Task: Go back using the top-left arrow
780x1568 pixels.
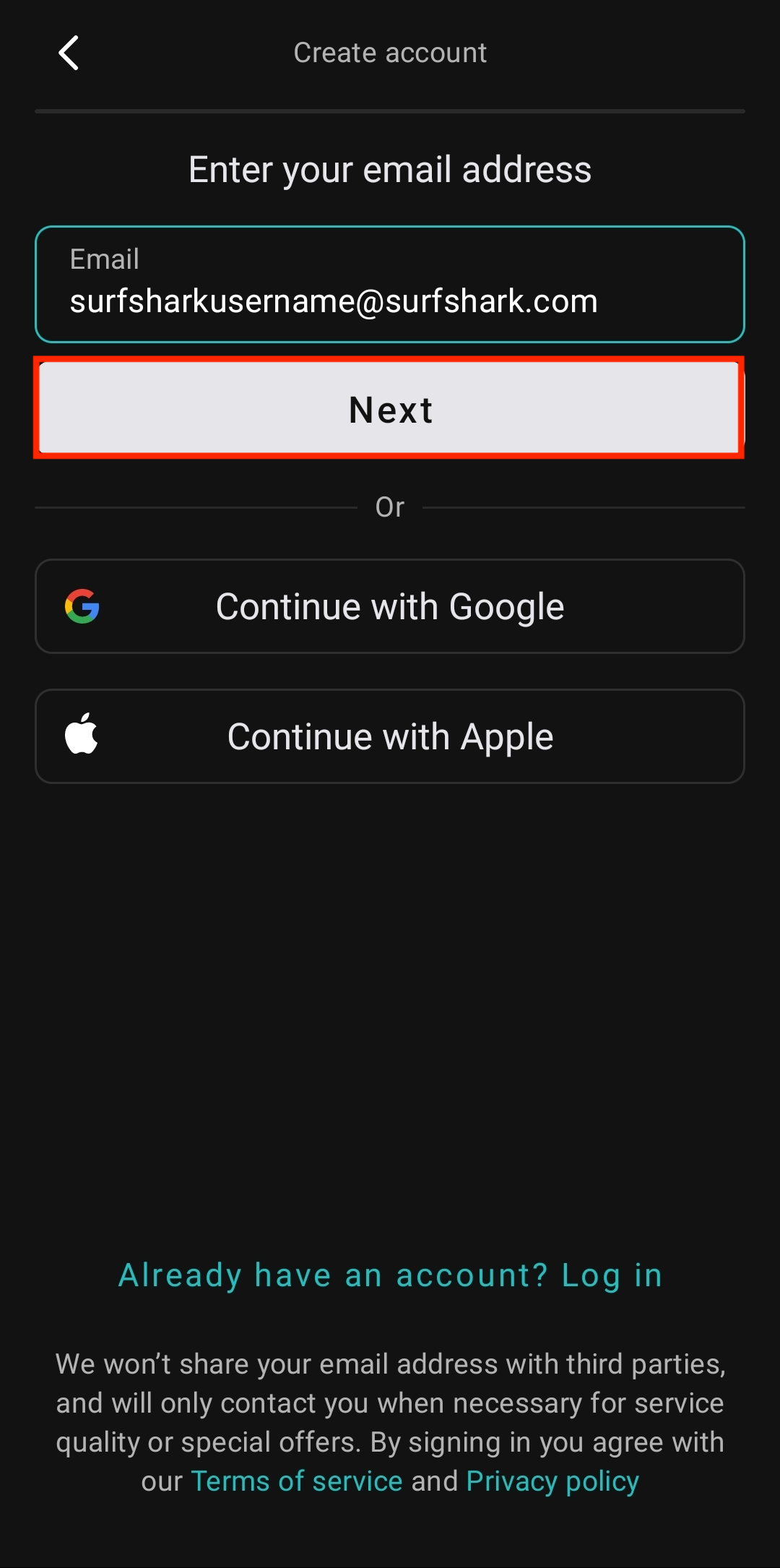Action: tap(69, 53)
